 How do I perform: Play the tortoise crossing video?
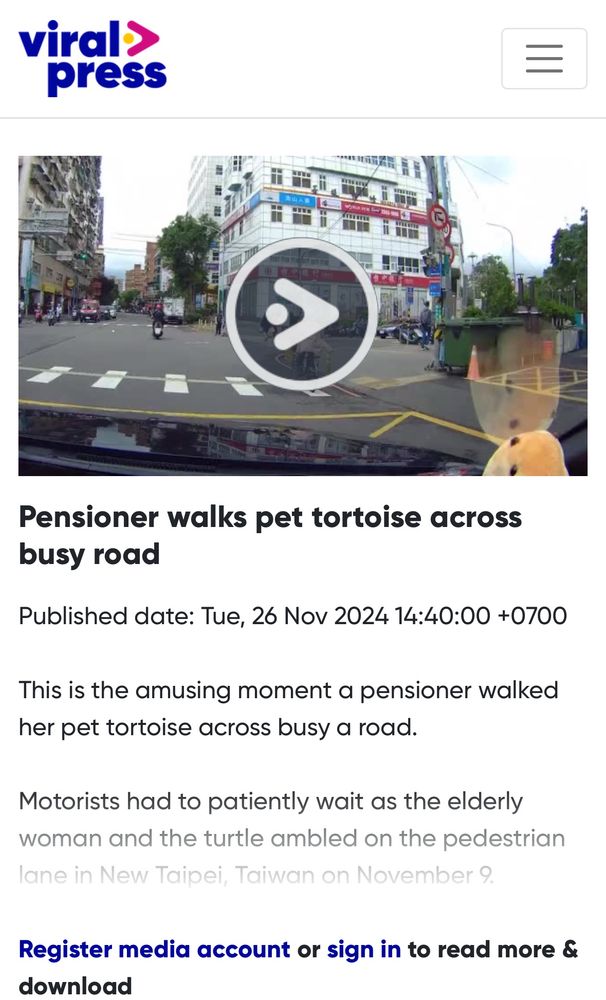(301, 314)
